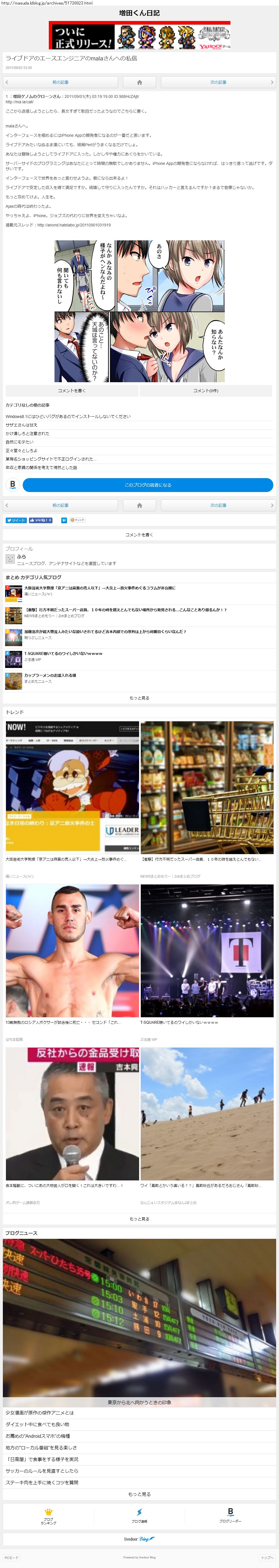View comments via コメント(0件)
This screenshot has height=1568, width=279.
tap(205, 391)
